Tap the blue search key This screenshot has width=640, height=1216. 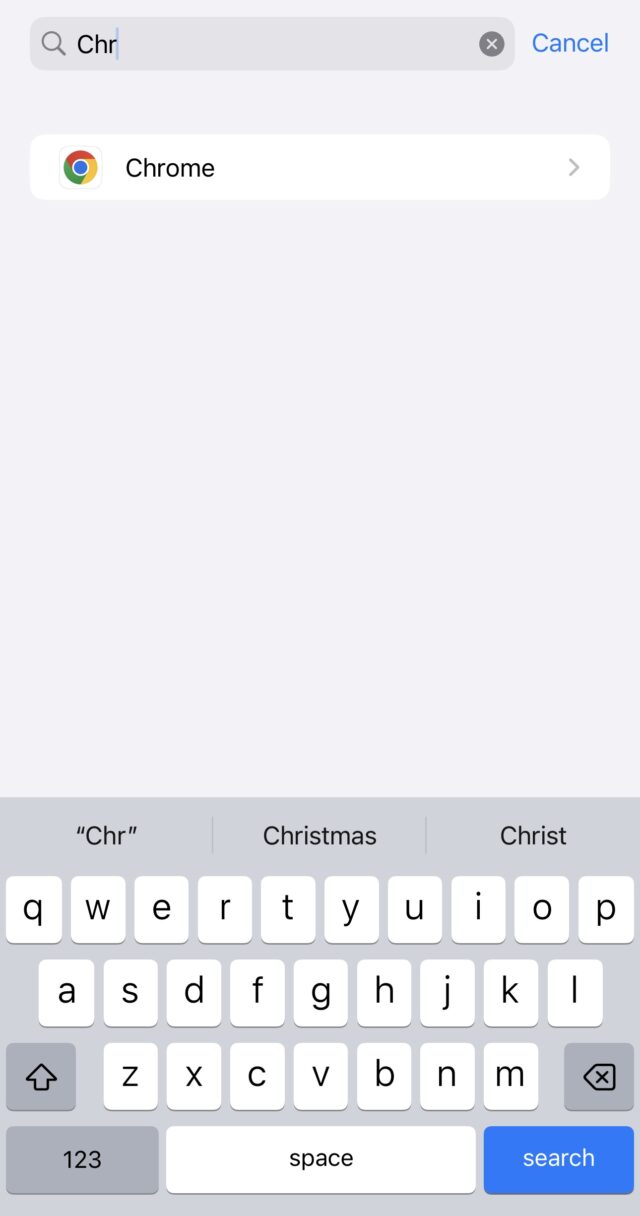(558, 1159)
